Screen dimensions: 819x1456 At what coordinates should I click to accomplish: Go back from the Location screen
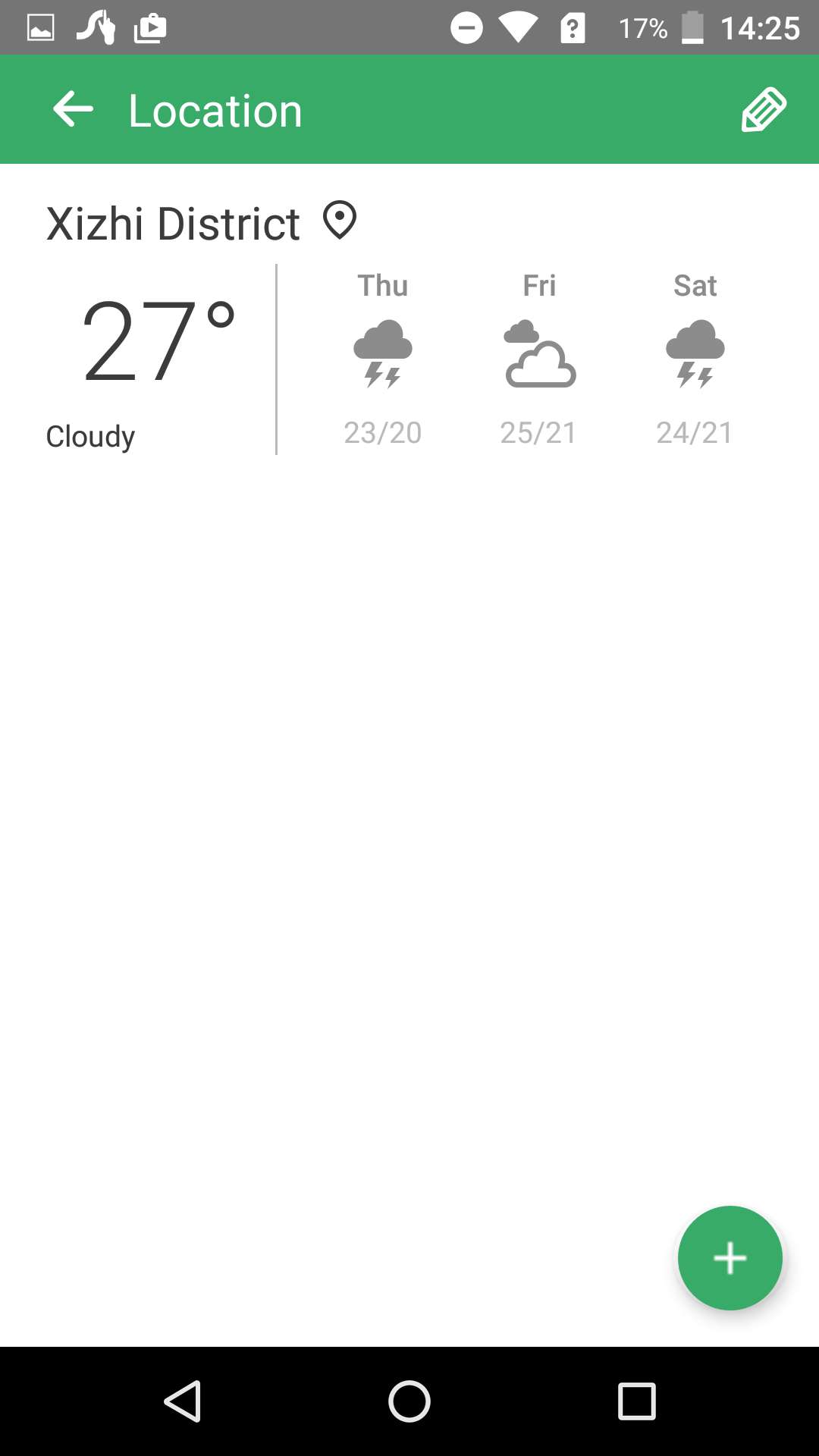point(73,110)
